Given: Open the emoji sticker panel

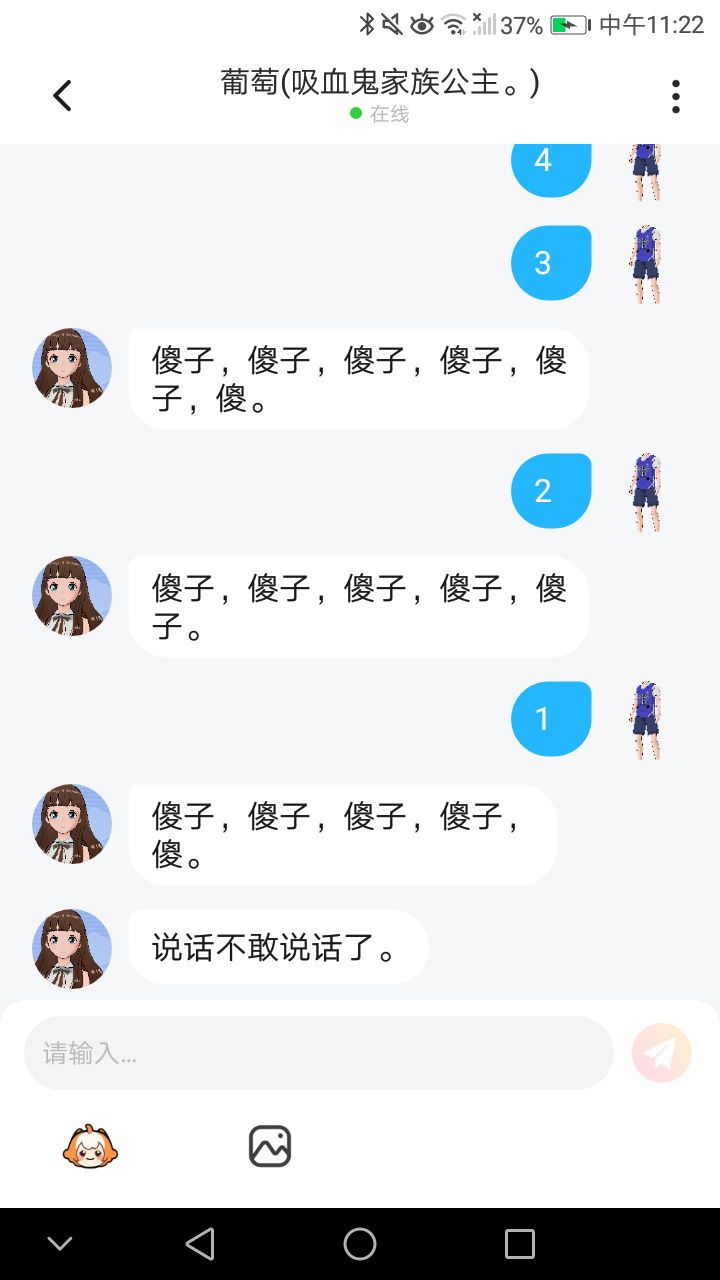Looking at the screenshot, I should point(90,1146).
